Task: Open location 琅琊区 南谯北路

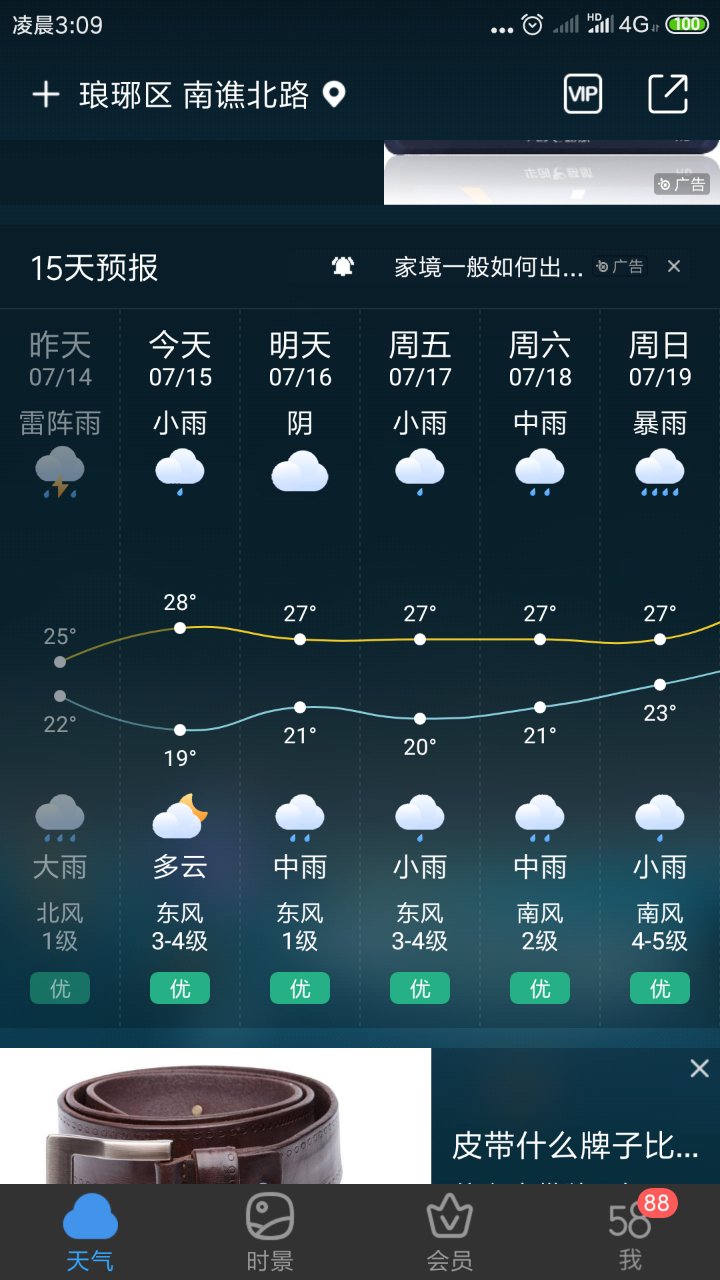Action: click(x=195, y=95)
